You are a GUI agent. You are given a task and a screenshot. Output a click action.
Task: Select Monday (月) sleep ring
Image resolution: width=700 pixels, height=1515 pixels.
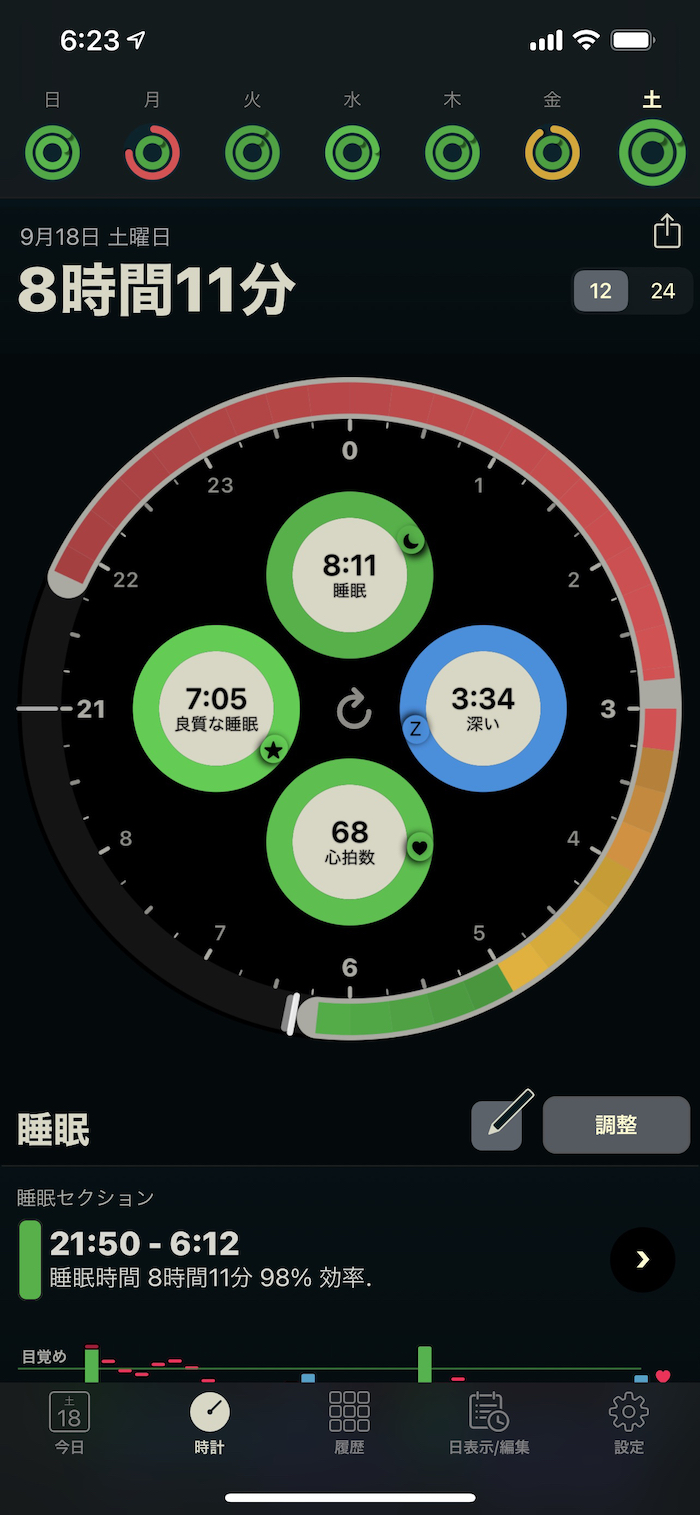152,153
